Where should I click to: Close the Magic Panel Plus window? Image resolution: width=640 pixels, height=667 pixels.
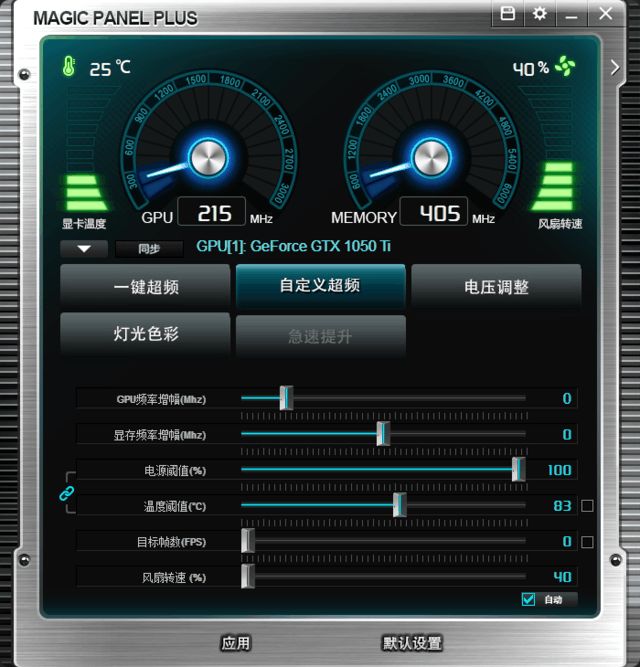(605, 13)
